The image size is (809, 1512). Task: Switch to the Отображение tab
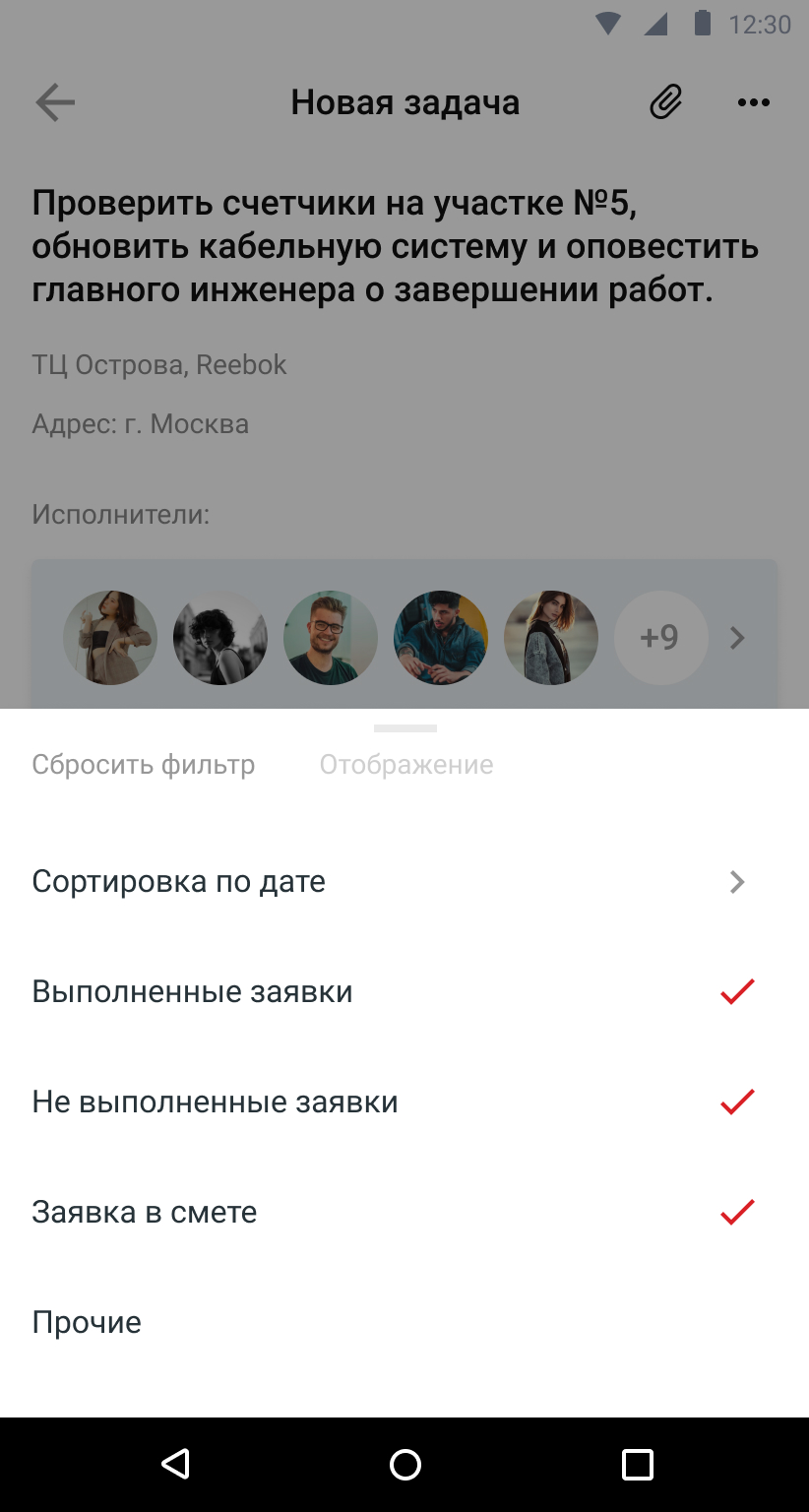click(405, 765)
